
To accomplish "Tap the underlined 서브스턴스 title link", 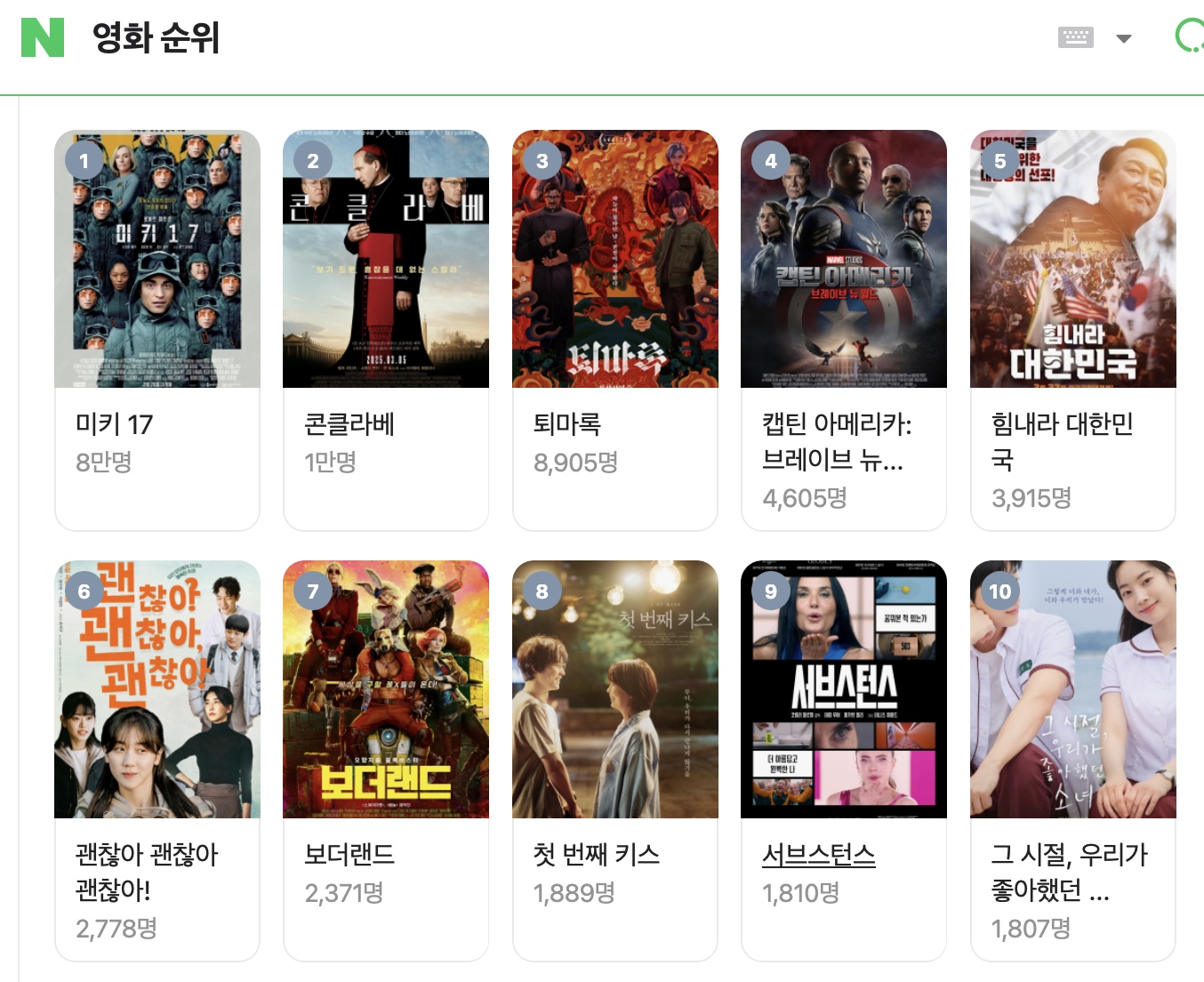I will 818,855.
